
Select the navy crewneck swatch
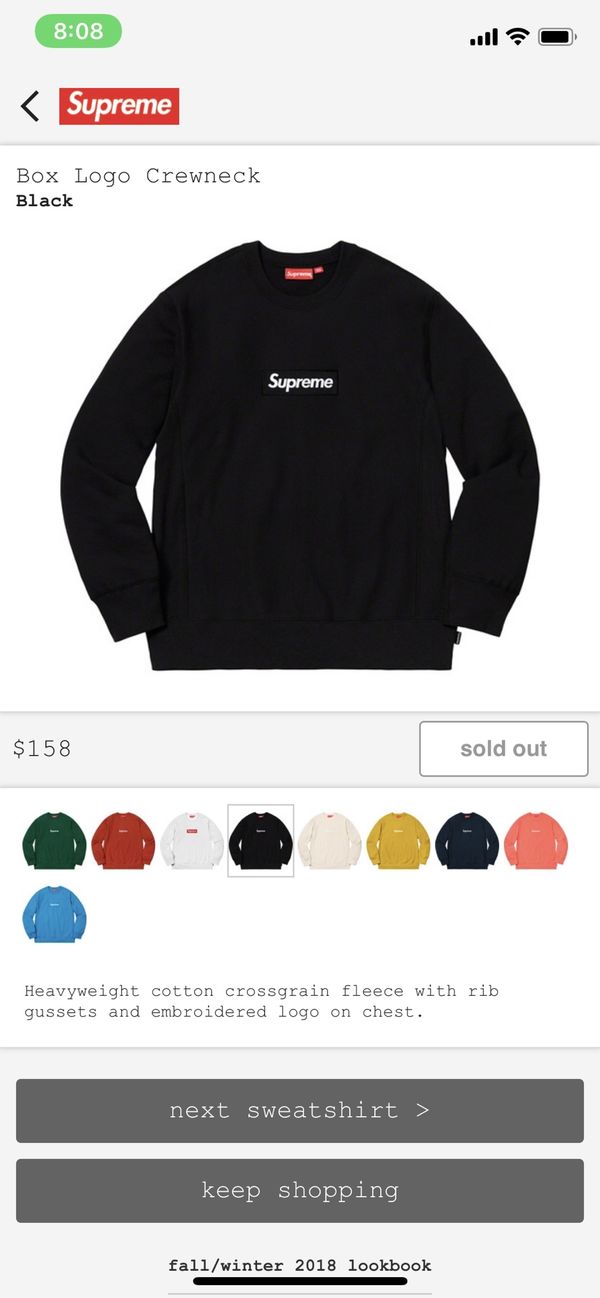(467, 841)
